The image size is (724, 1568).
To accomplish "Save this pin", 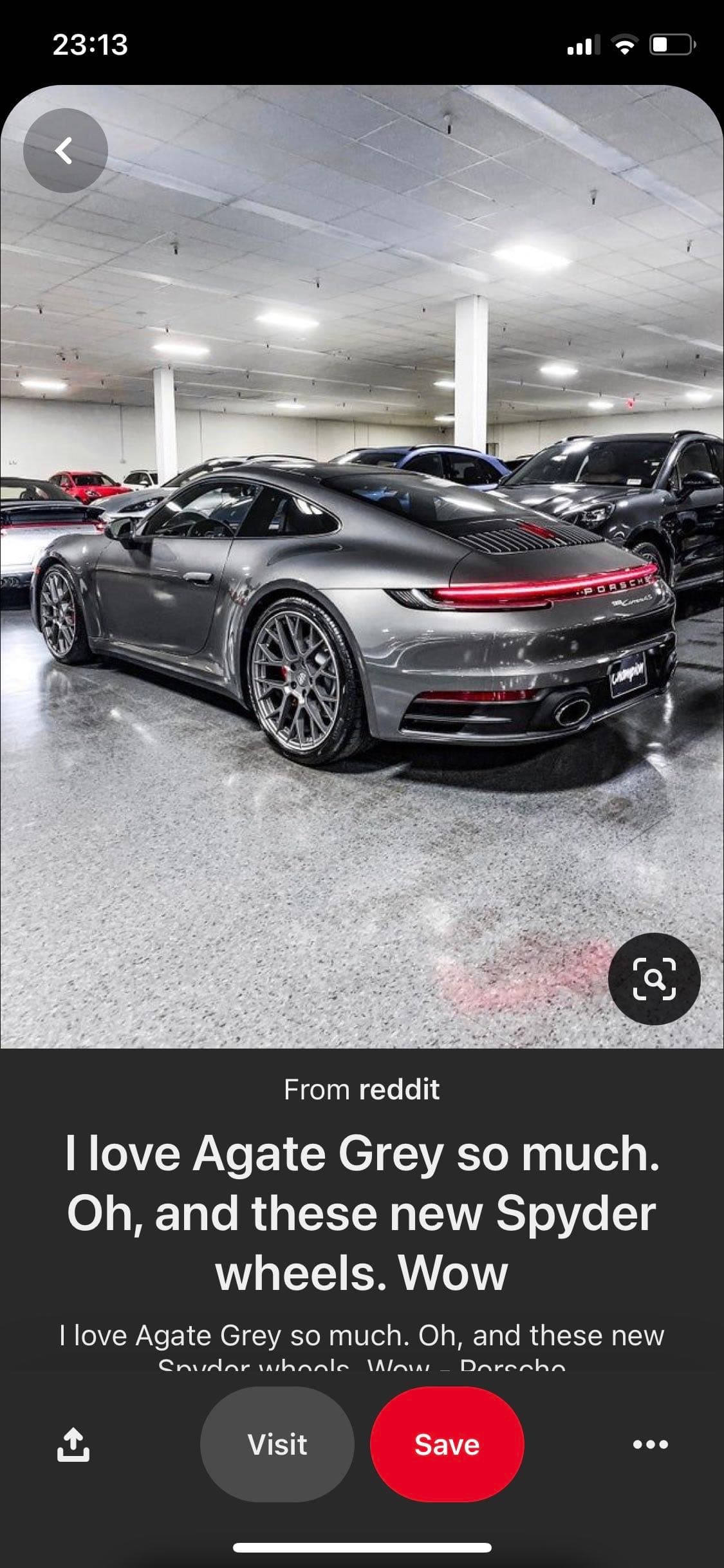I will 447,1444.
